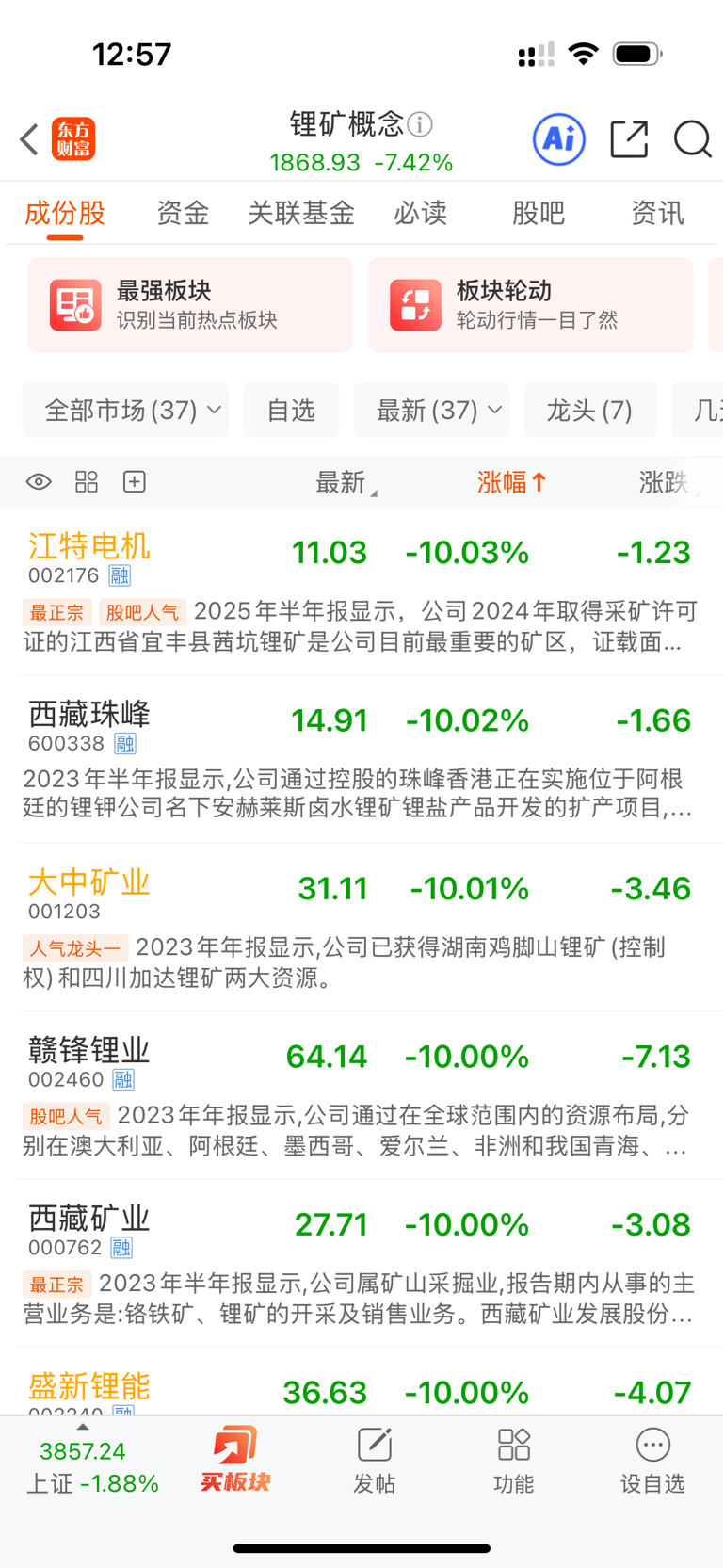Sort the list by 涨幅 column
724x1568 pixels.
coord(512,483)
